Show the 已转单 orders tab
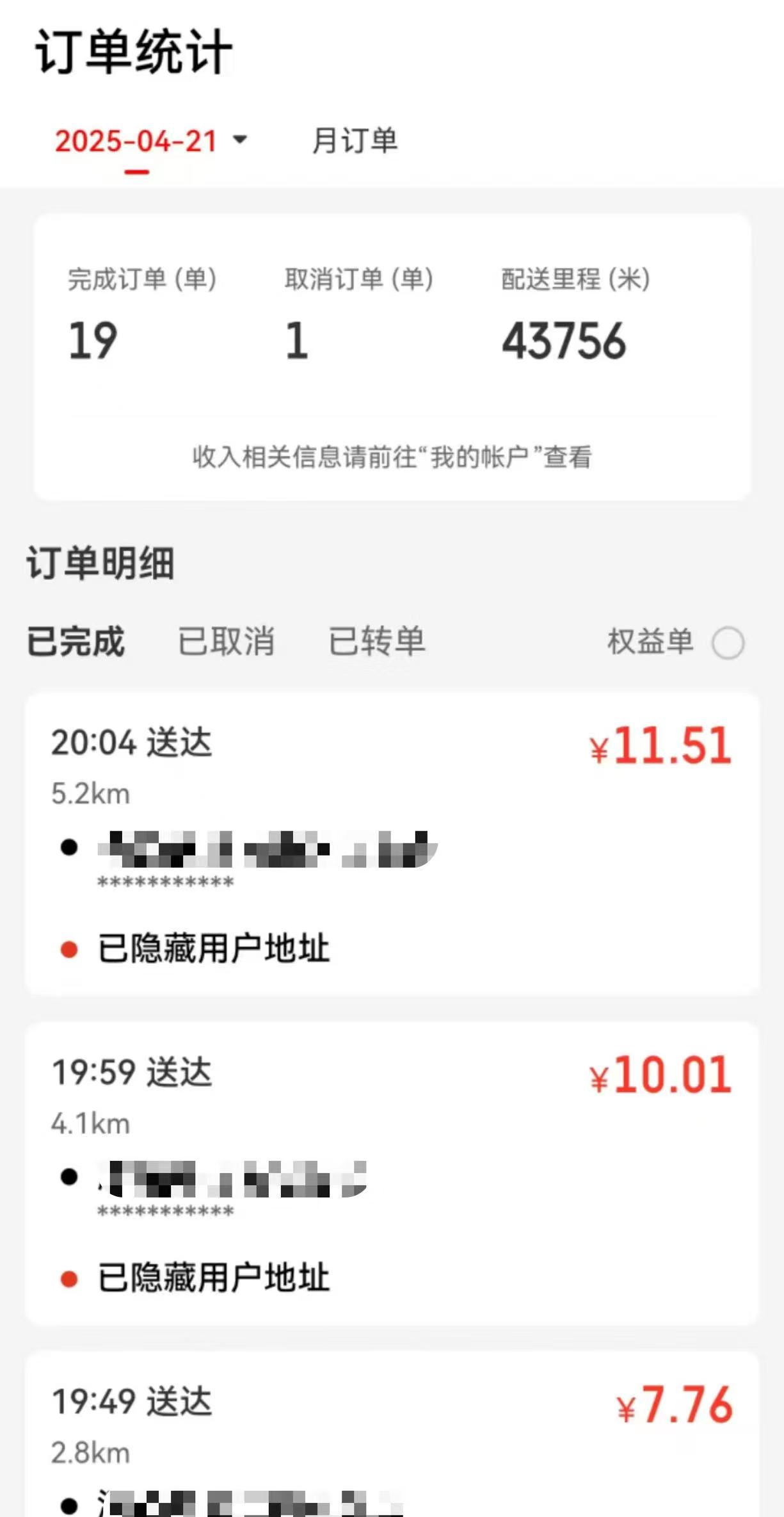Screen dimensions: 784x1517 click(376, 642)
